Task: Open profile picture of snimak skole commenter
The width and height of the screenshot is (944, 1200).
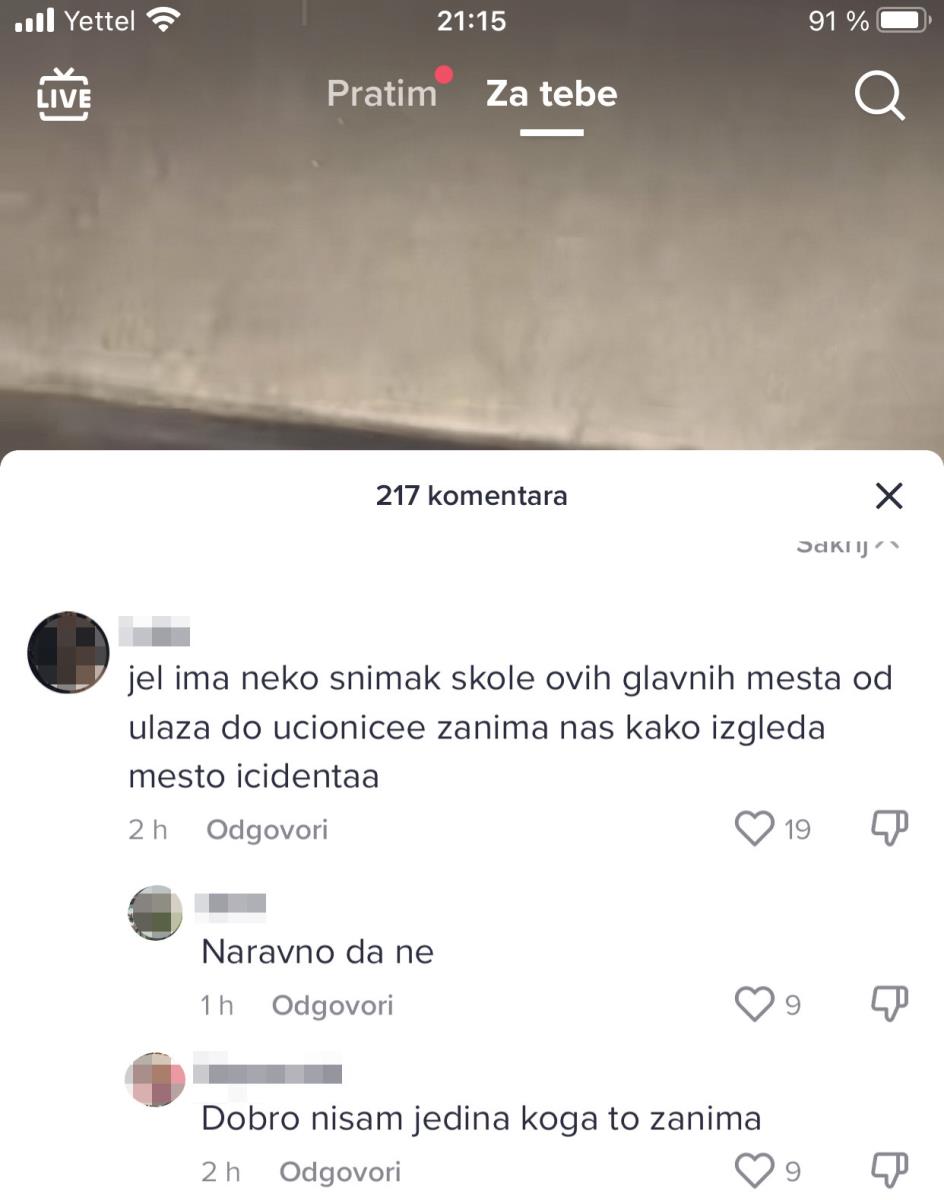Action: (68, 653)
